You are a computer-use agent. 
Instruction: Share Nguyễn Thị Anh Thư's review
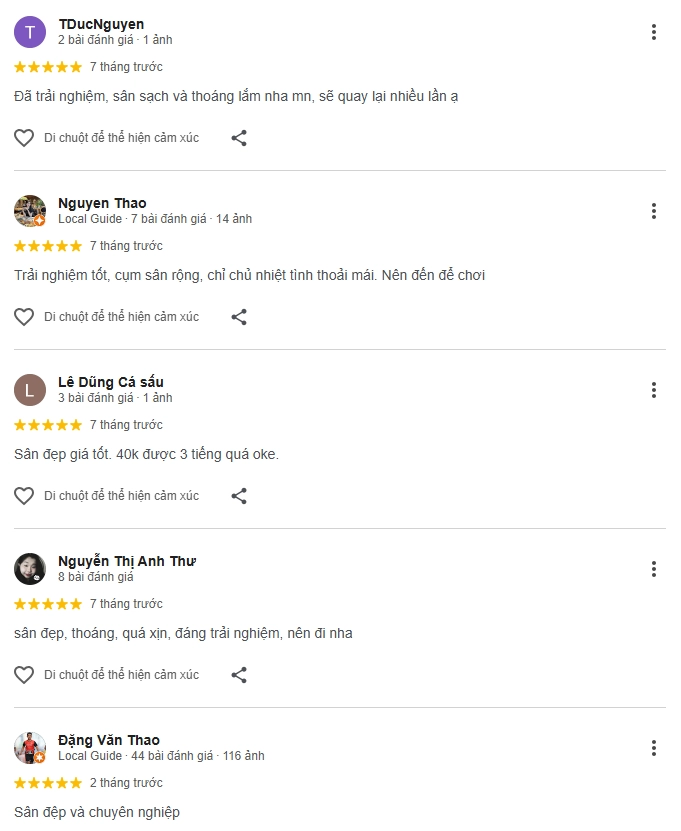239,675
